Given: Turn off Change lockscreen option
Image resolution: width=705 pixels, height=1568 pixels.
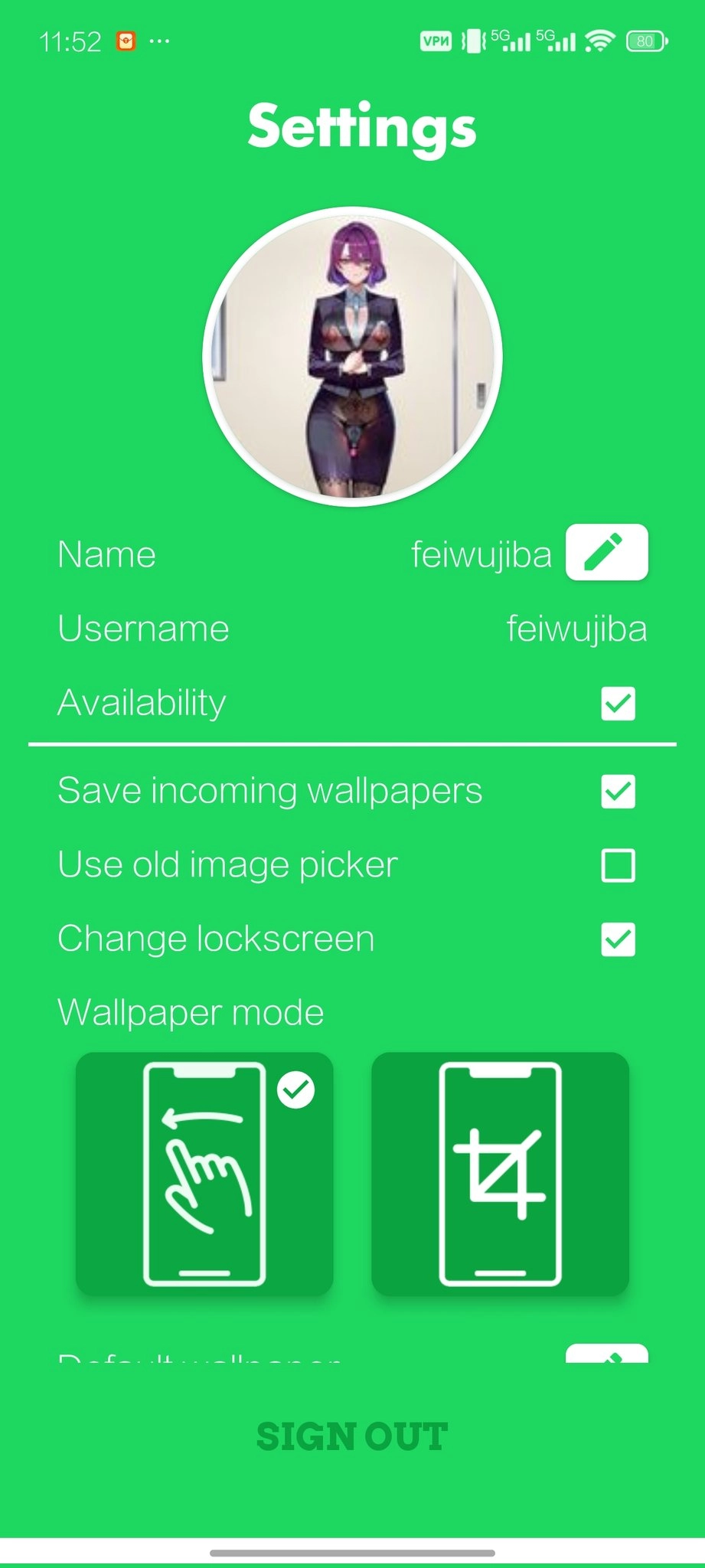Looking at the screenshot, I should [618, 939].
